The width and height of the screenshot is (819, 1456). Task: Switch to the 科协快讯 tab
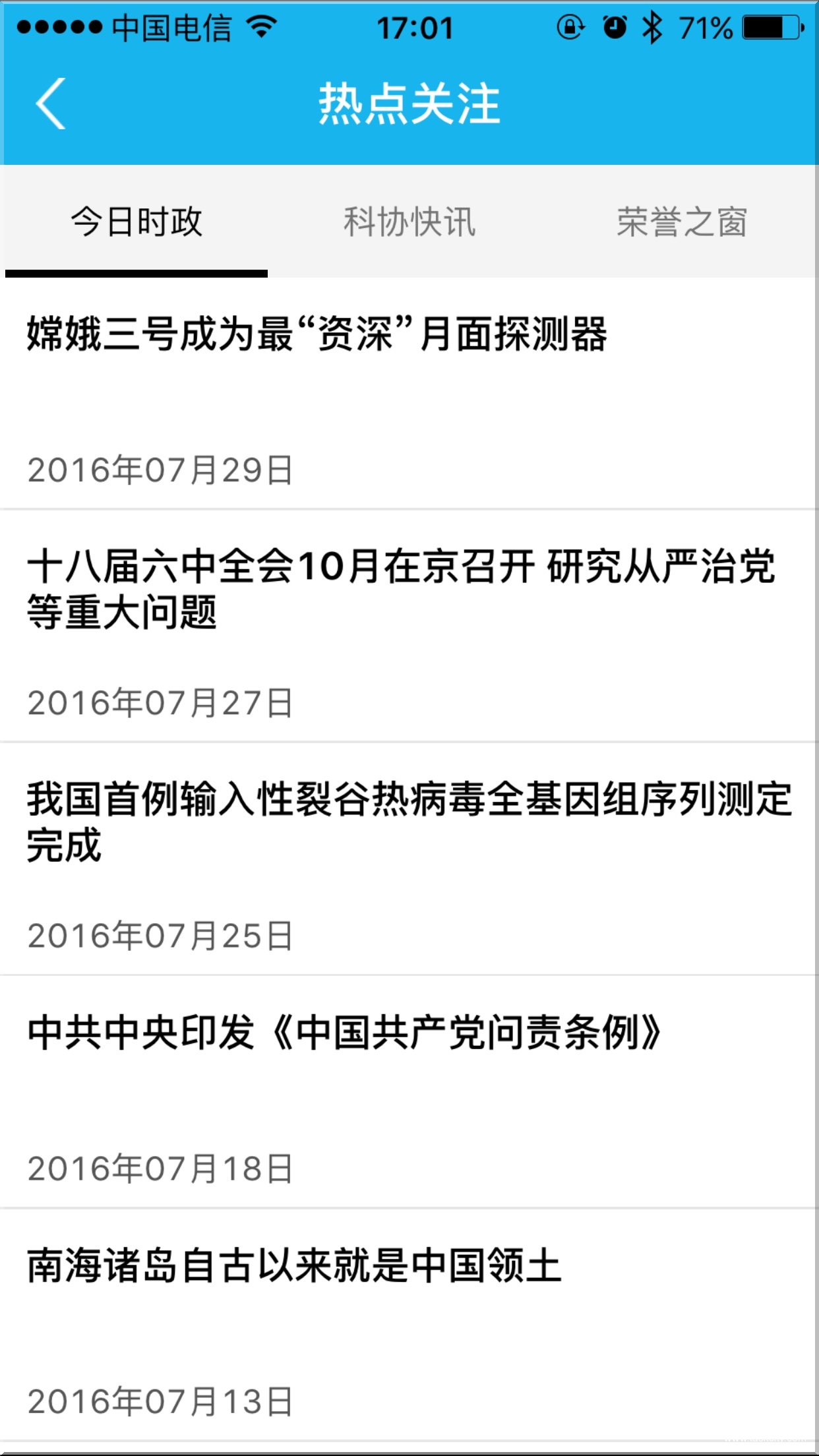click(x=409, y=222)
